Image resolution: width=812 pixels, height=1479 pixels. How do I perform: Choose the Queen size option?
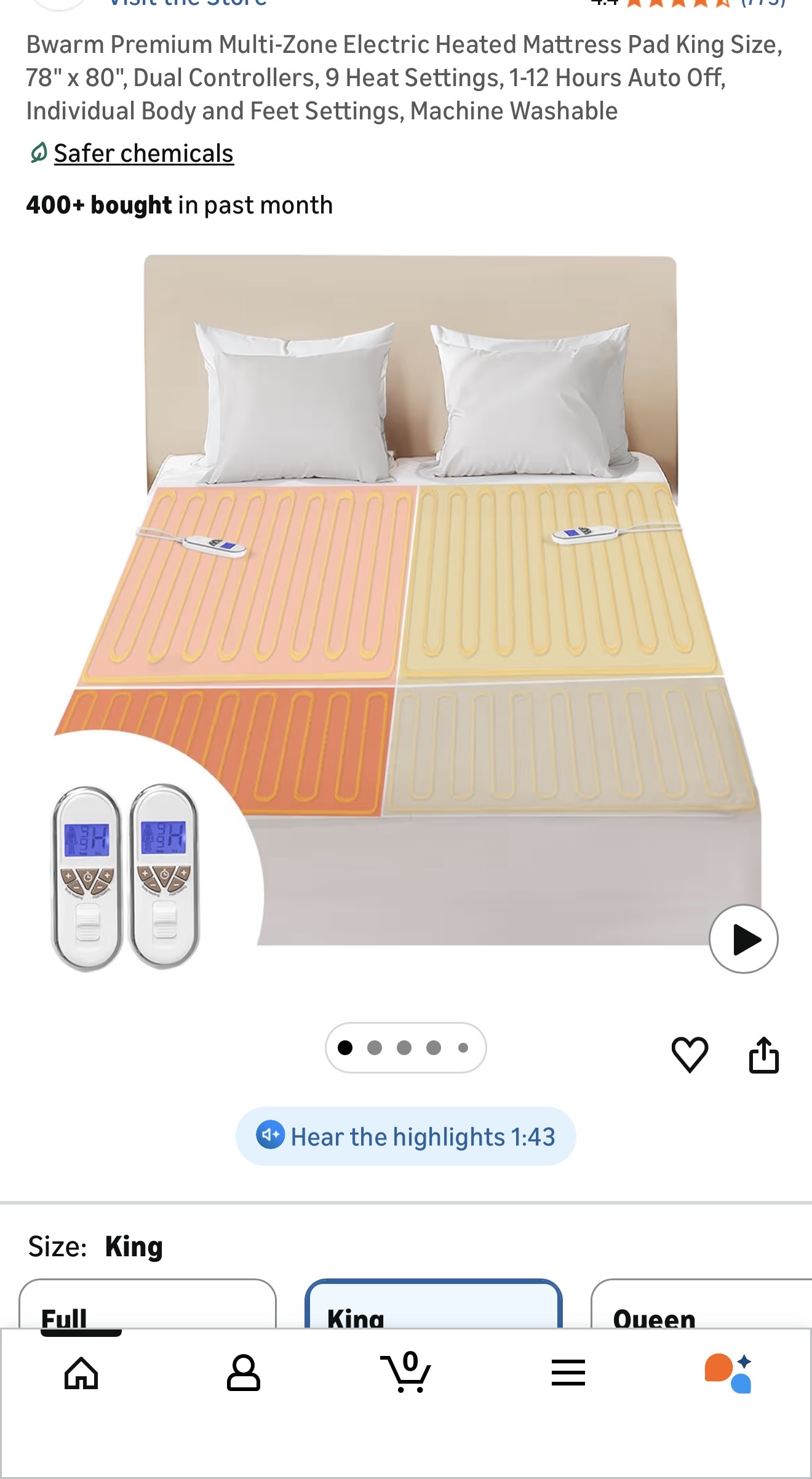pos(701,1306)
